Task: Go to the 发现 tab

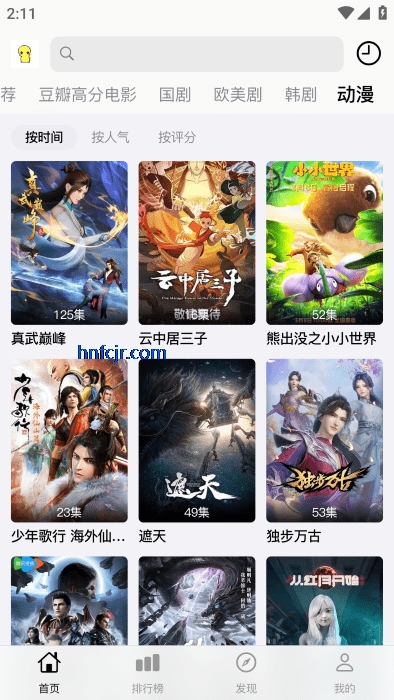Action: (246, 673)
